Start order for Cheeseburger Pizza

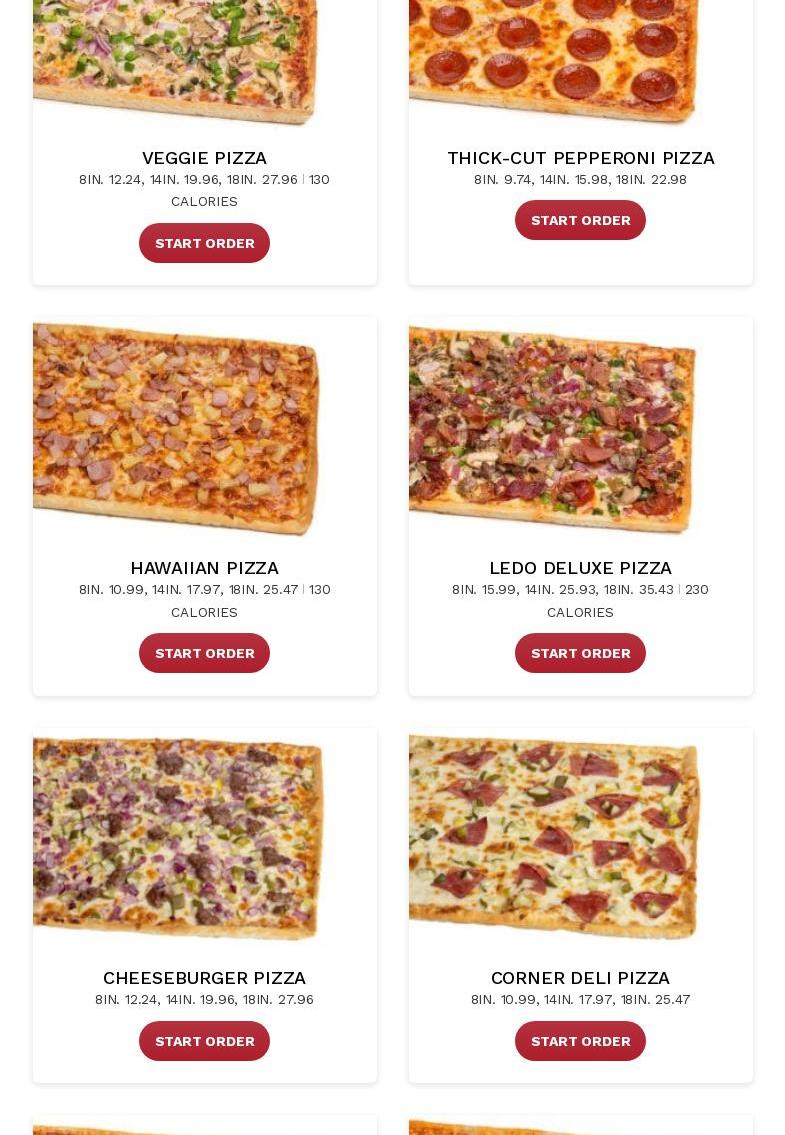pyautogui.click(x=204, y=1041)
